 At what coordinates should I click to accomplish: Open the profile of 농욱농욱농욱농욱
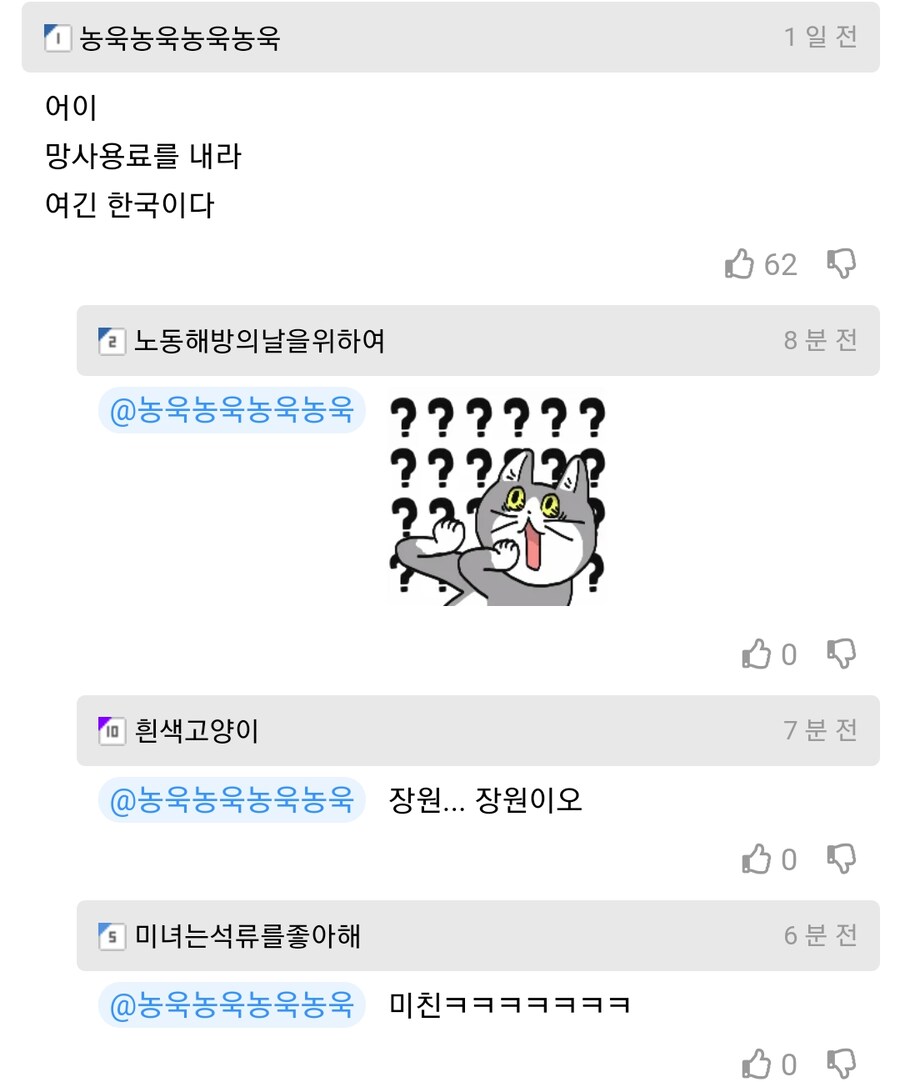coord(178,38)
